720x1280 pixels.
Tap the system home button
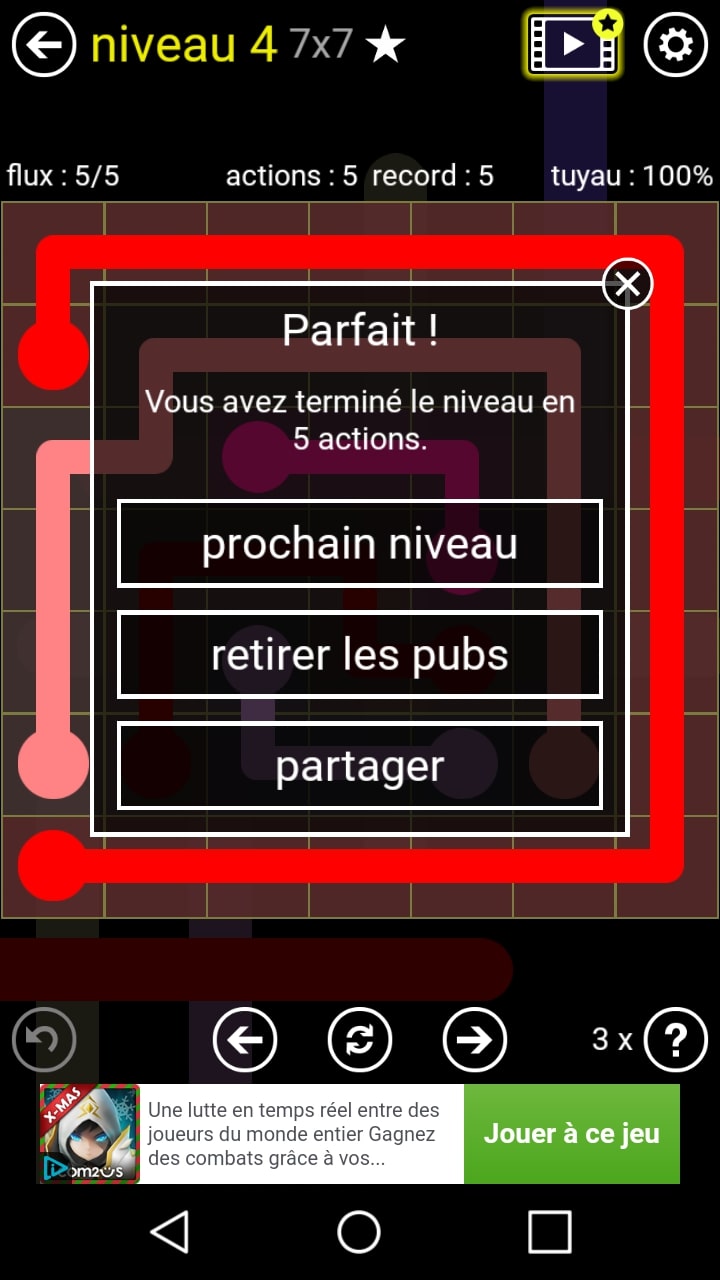(x=359, y=1232)
